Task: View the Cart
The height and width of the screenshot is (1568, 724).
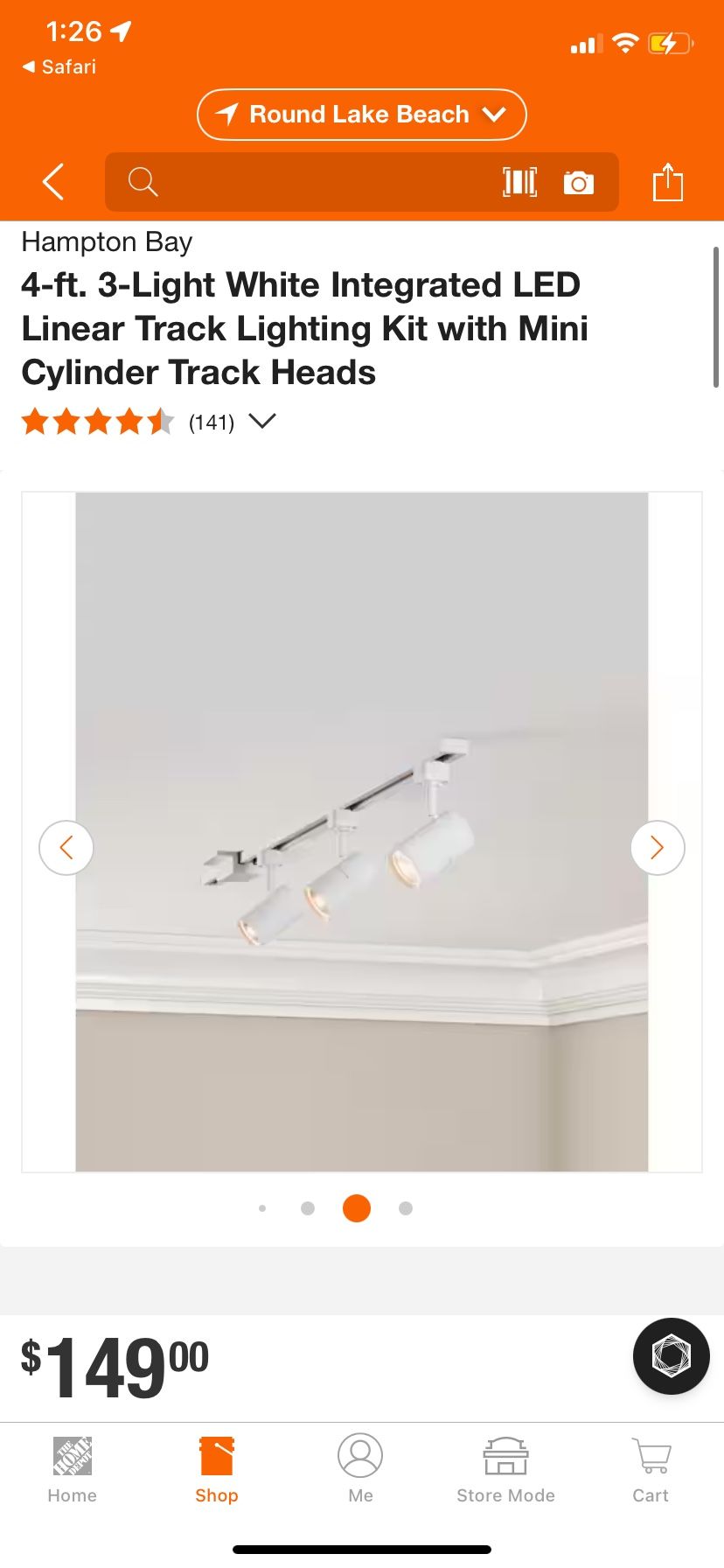Action: [651, 1470]
